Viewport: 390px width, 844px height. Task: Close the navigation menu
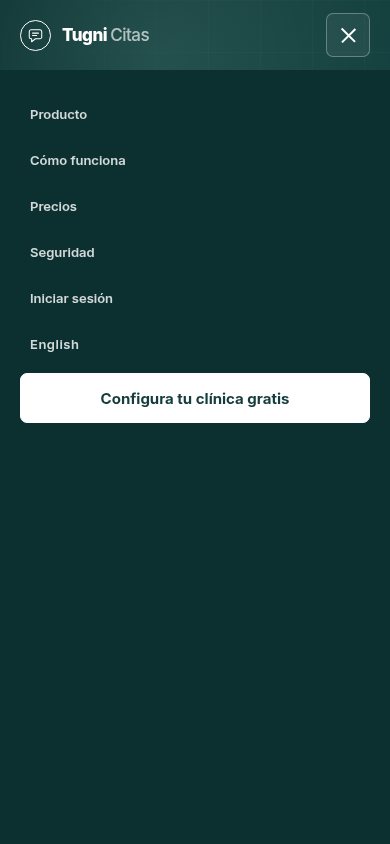pos(348,35)
